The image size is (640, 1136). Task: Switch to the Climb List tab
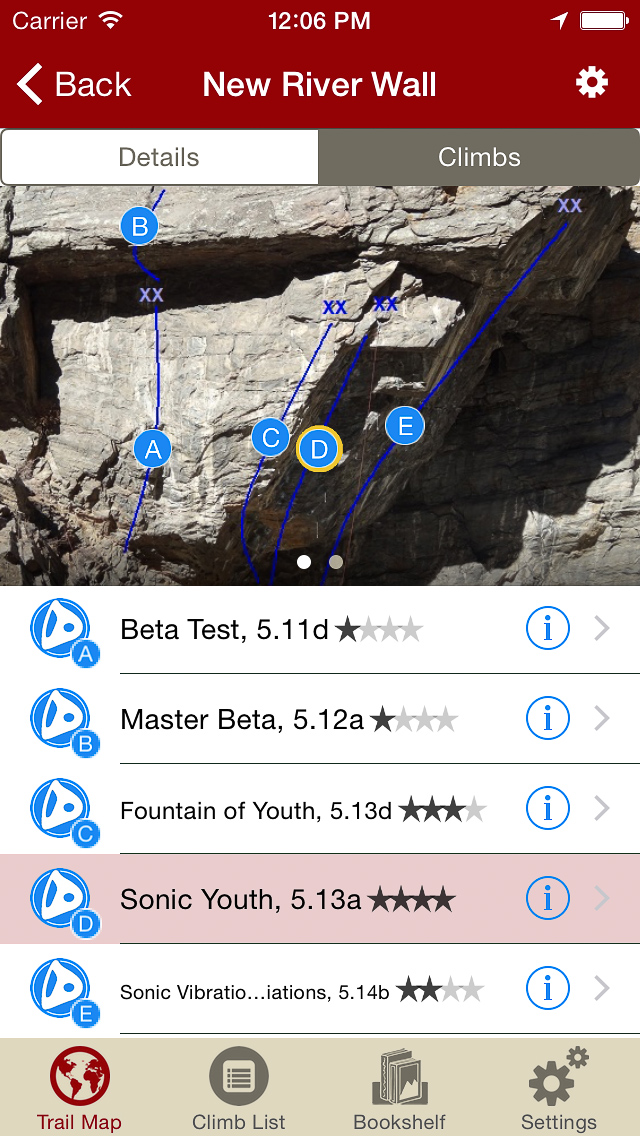239,1089
